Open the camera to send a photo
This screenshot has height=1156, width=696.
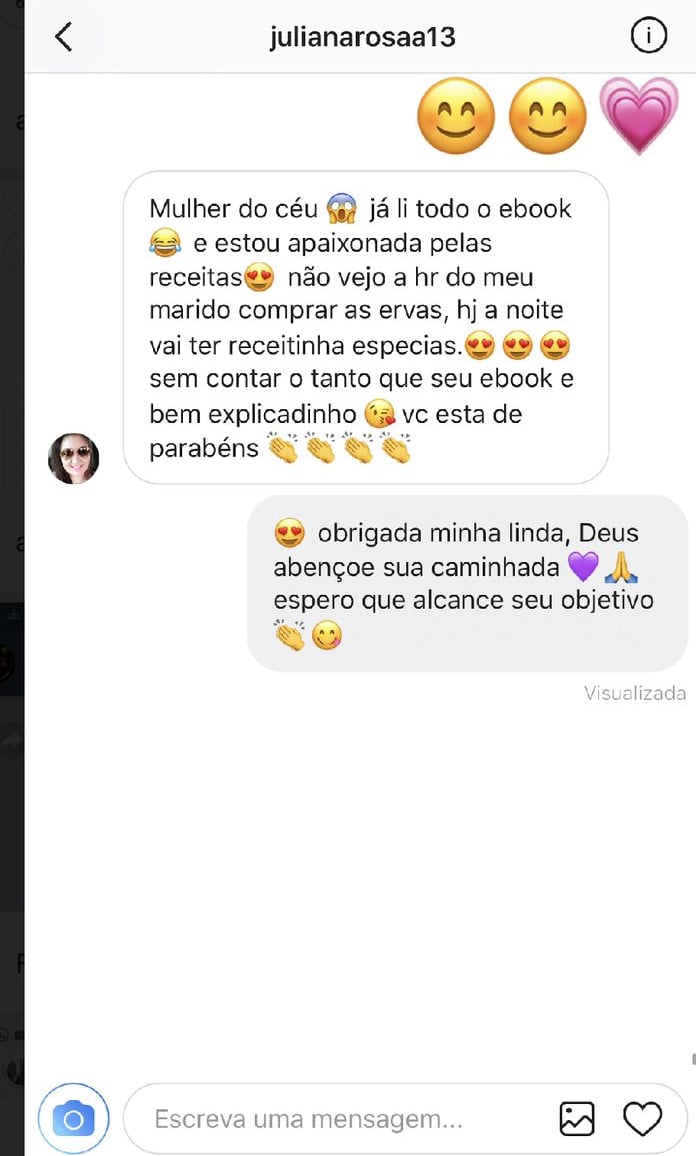(x=73, y=1119)
